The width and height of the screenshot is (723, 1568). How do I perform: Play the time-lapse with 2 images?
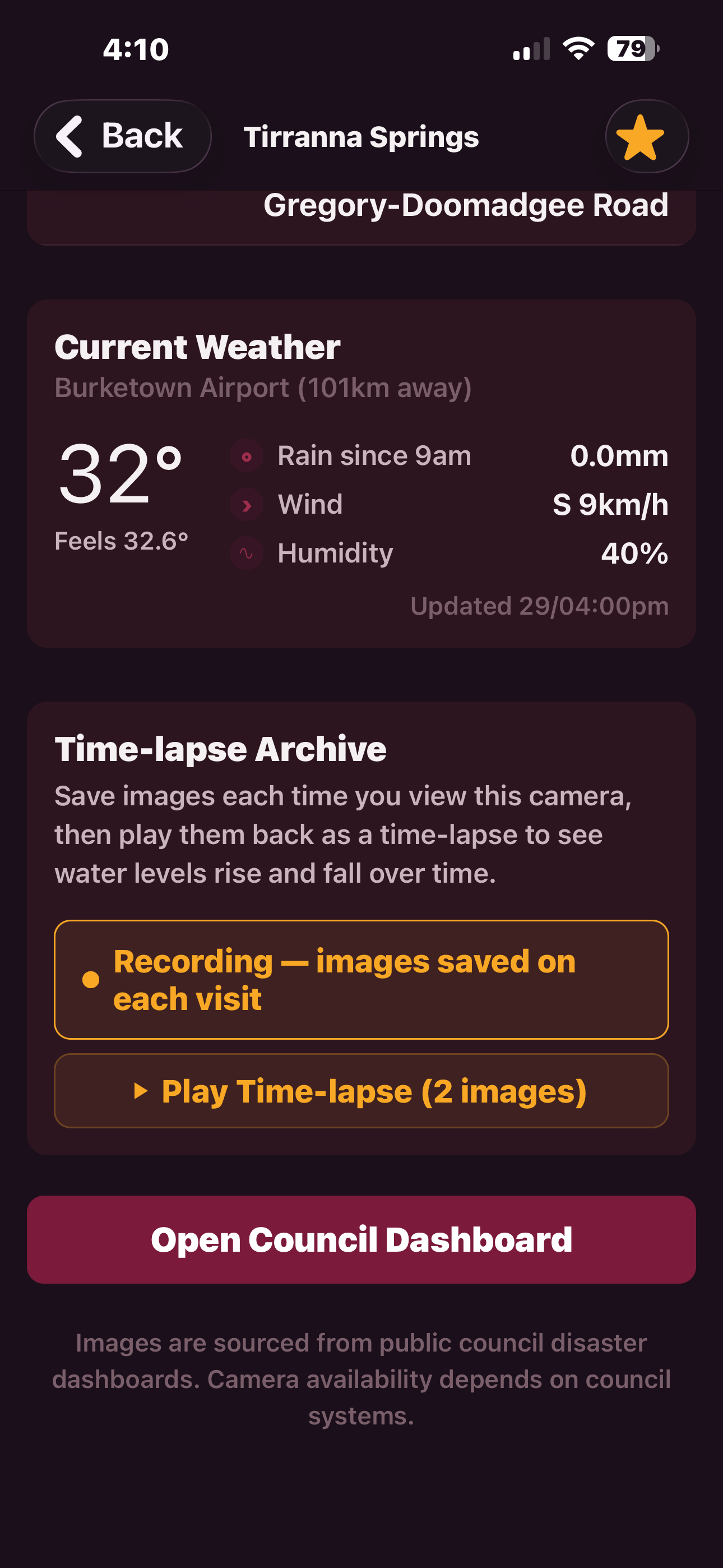point(361,1090)
